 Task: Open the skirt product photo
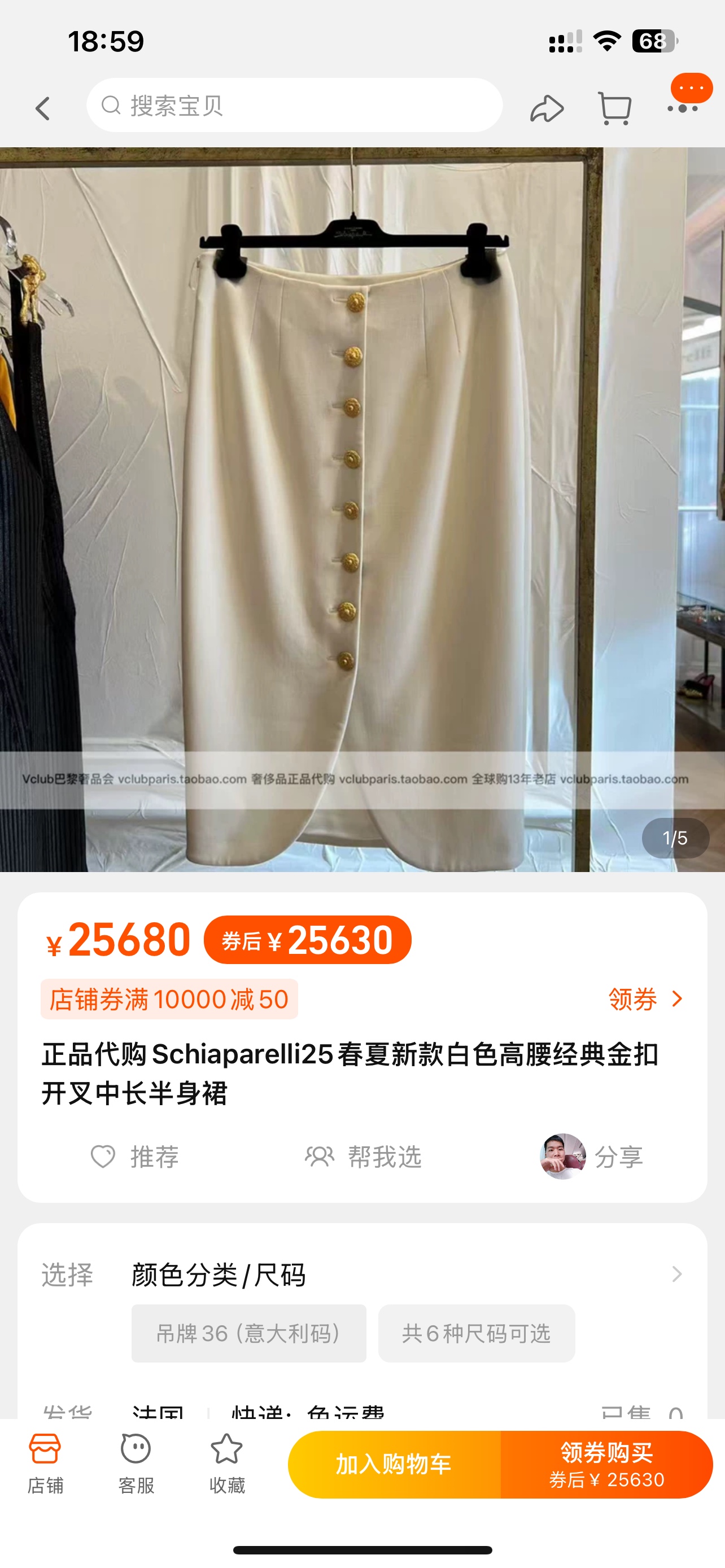click(x=362, y=509)
